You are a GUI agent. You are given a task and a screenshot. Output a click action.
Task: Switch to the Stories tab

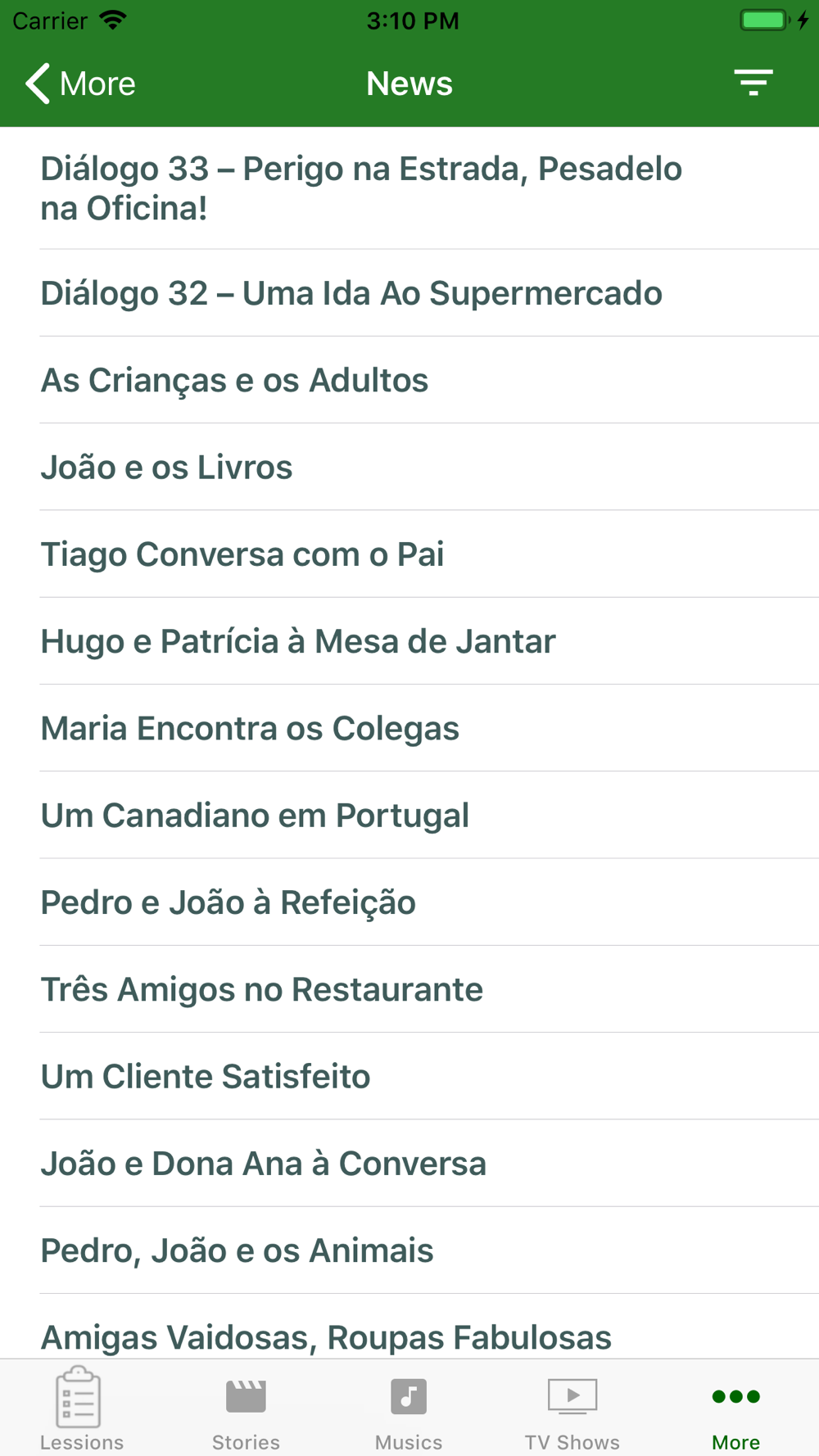(246, 1409)
